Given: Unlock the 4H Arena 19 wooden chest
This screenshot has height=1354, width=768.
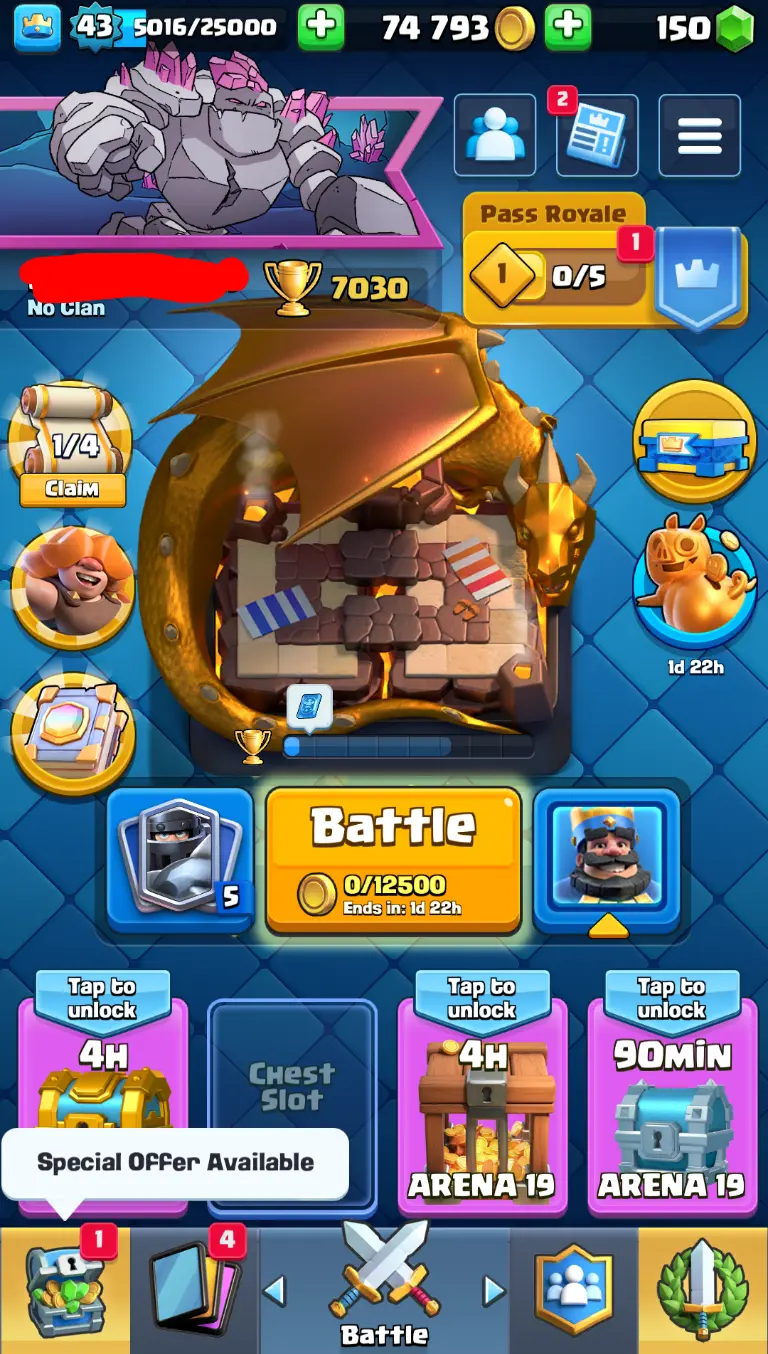Looking at the screenshot, I should pos(482,1090).
